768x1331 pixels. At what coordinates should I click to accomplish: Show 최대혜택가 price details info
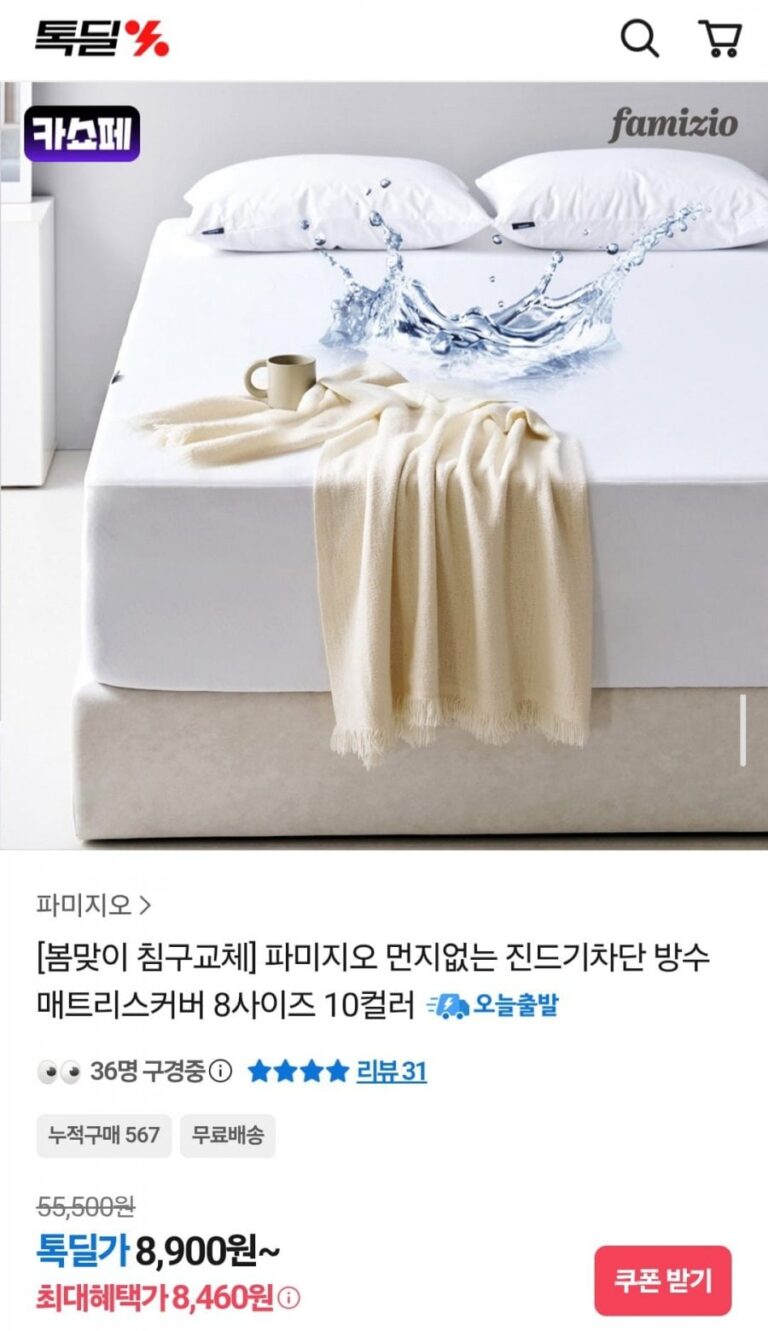click(289, 1299)
